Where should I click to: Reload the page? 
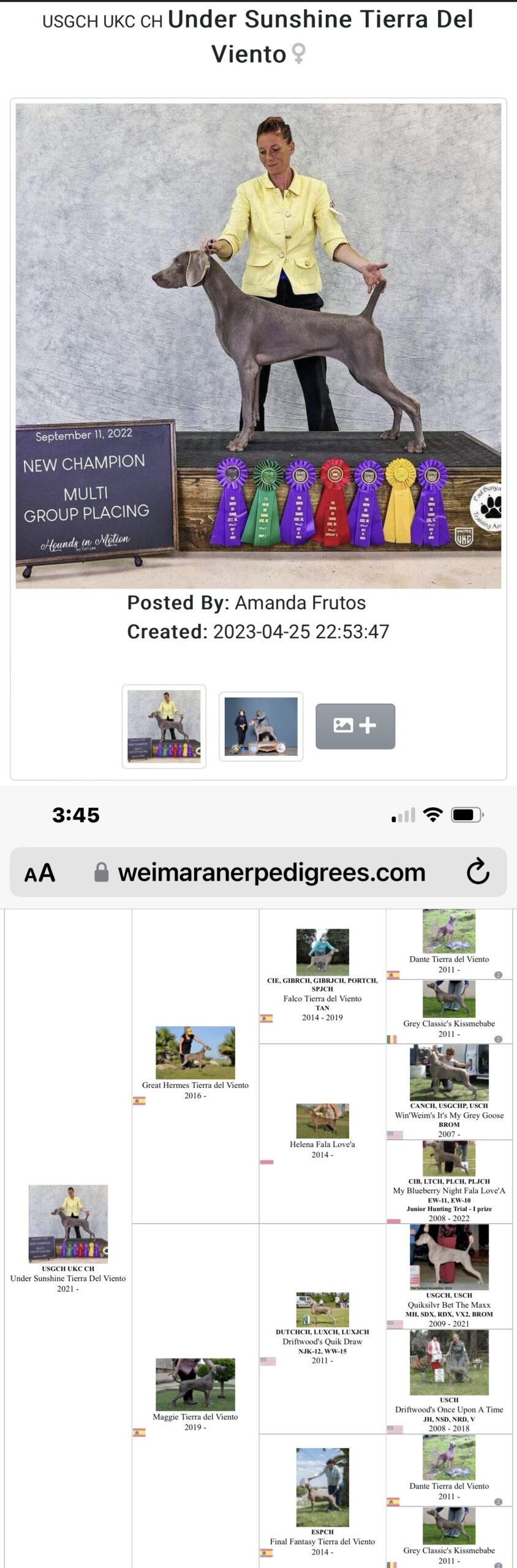[x=478, y=872]
